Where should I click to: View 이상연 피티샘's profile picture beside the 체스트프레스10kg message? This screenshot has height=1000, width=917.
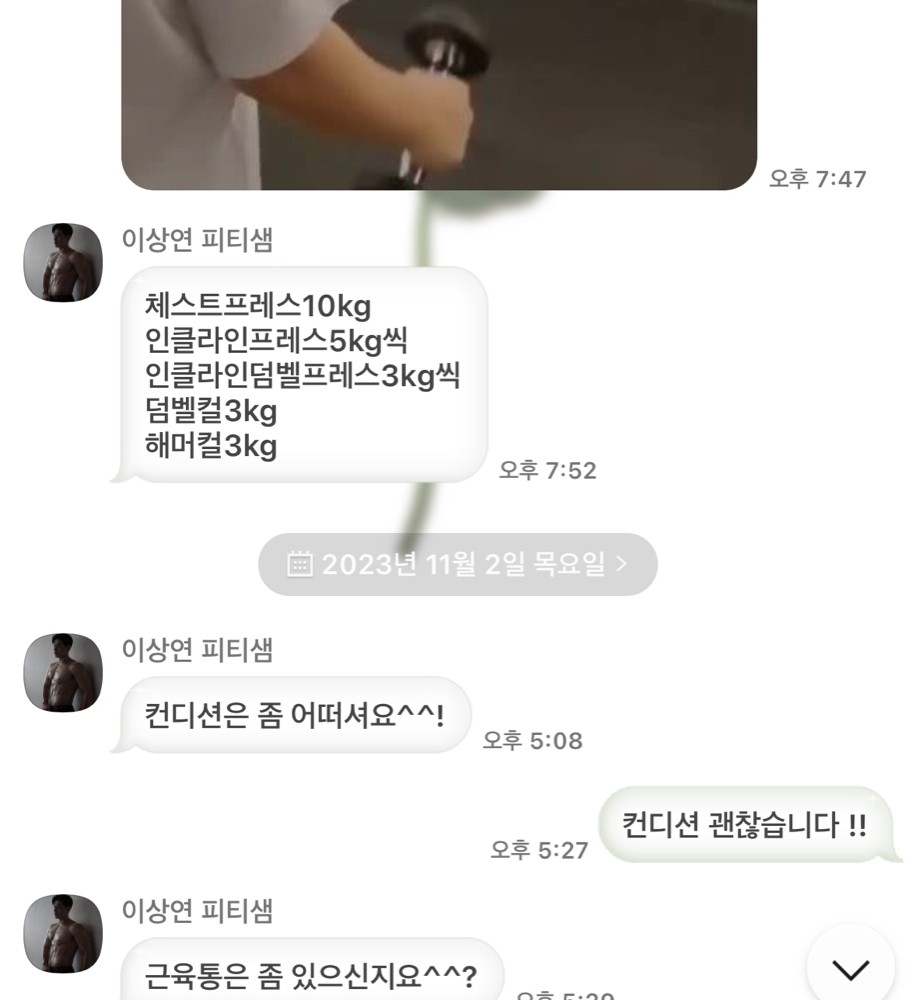tap(63, 262)
